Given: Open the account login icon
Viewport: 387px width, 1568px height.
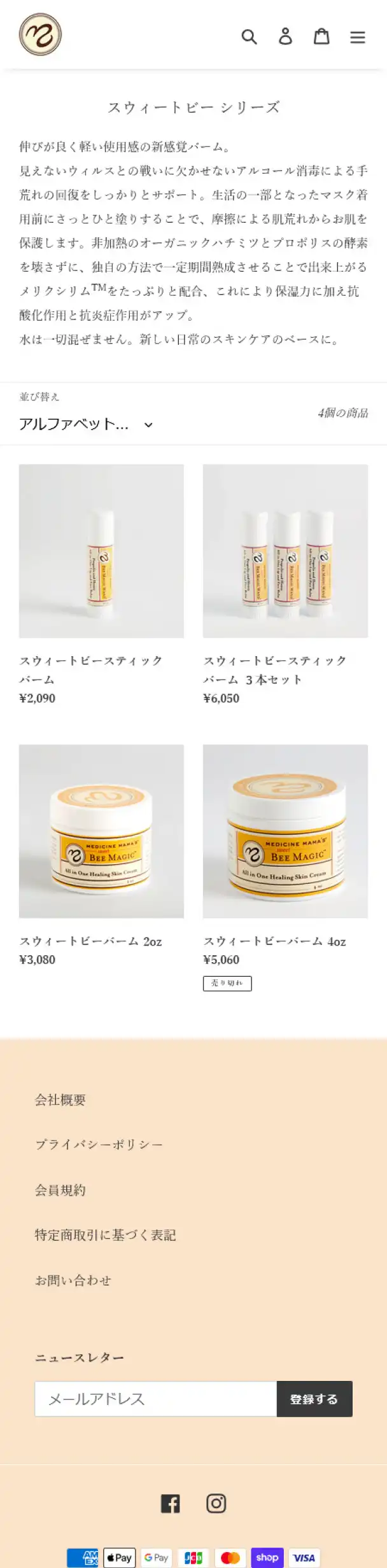Looking at the screenshot, I should click(x=285, y=36).
